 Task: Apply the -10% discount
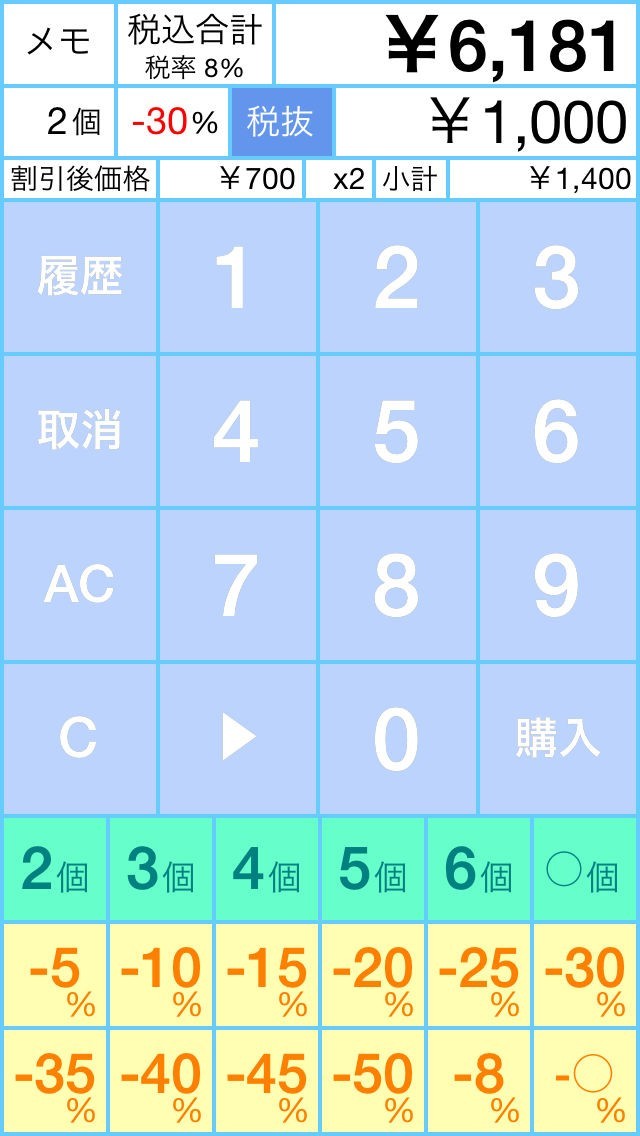160,976
